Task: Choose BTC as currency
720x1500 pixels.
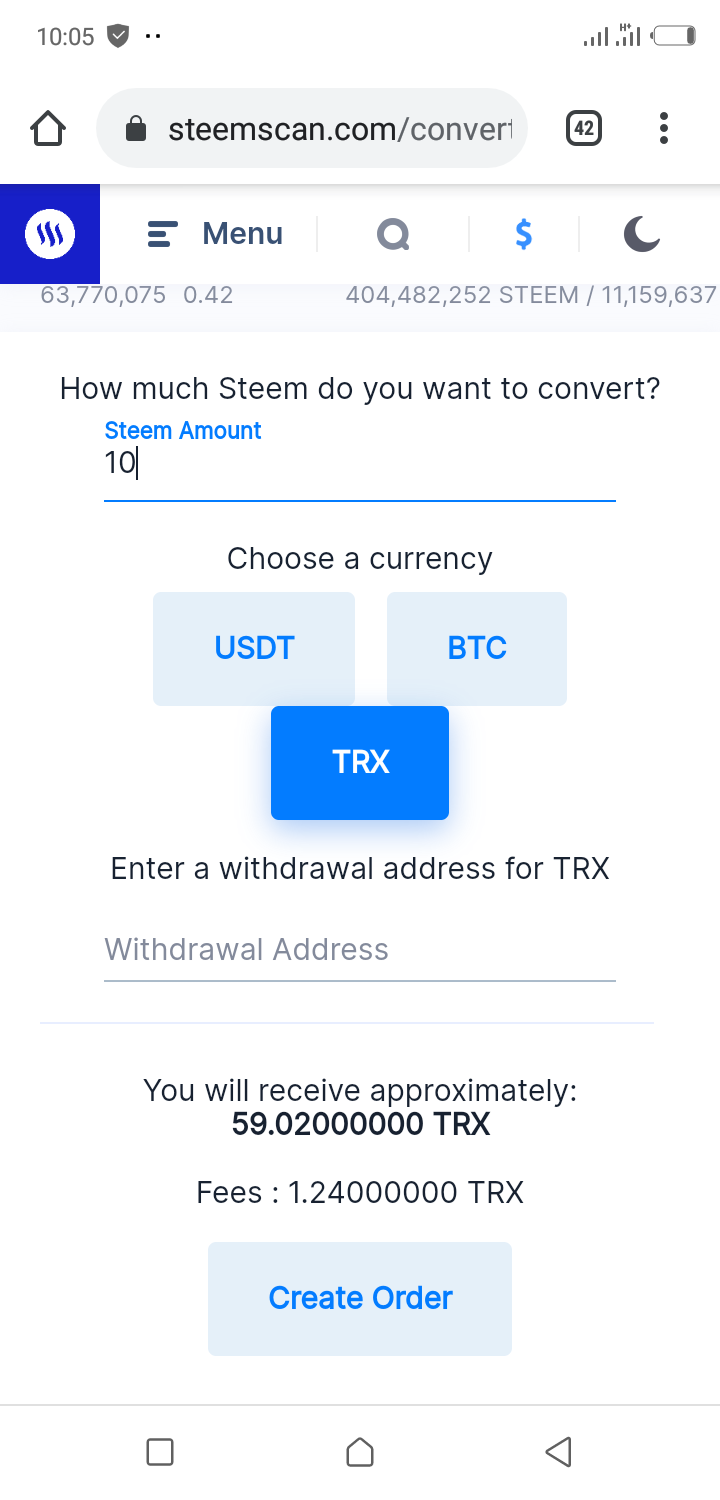Action: [477, 648]
